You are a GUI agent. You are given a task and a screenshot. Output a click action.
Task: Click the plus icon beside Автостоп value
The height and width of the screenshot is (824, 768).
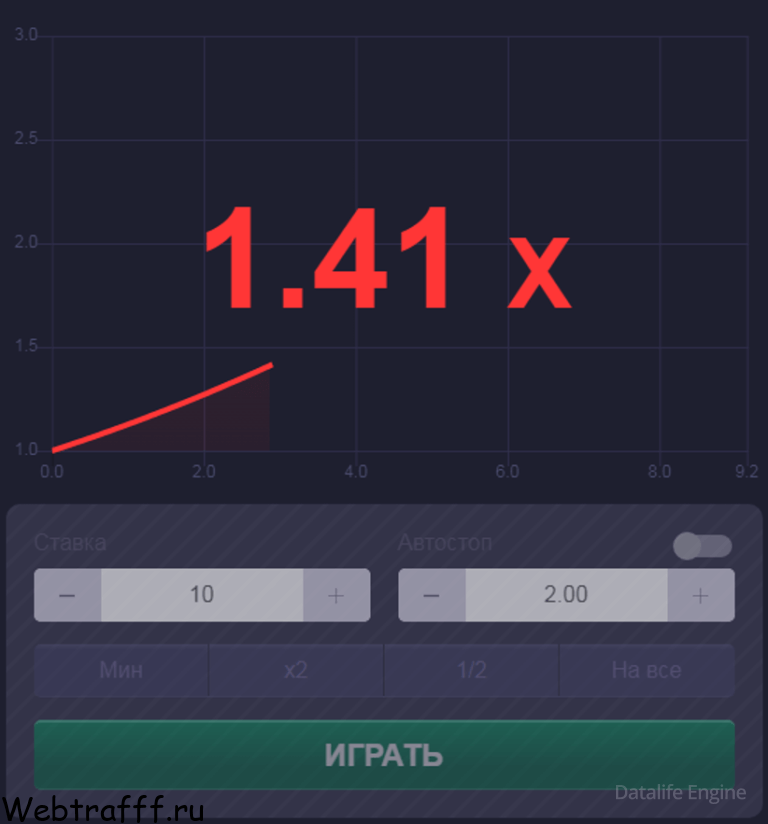tap(700, 594)
